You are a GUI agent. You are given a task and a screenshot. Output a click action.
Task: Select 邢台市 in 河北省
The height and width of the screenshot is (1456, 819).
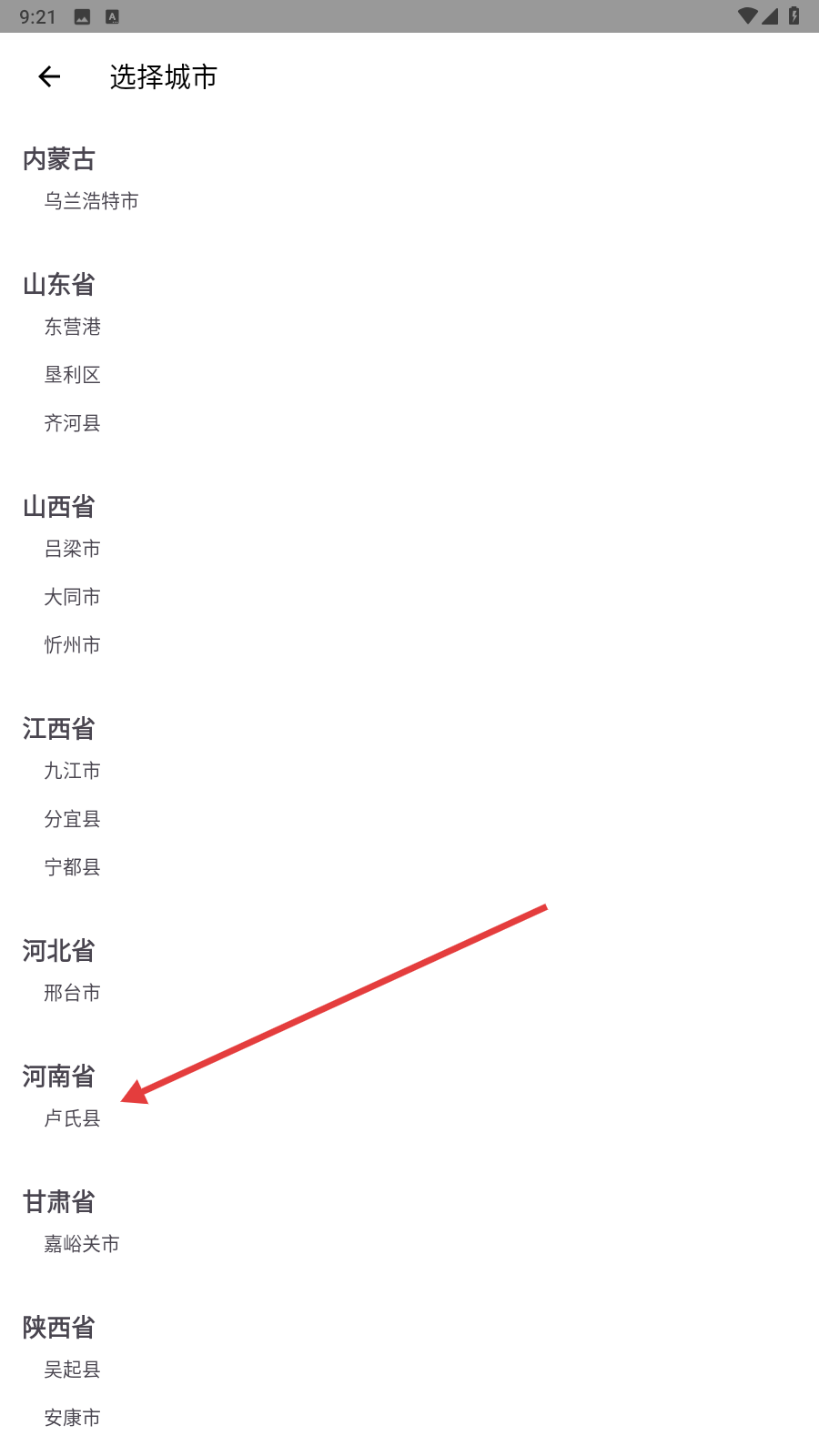72,993
